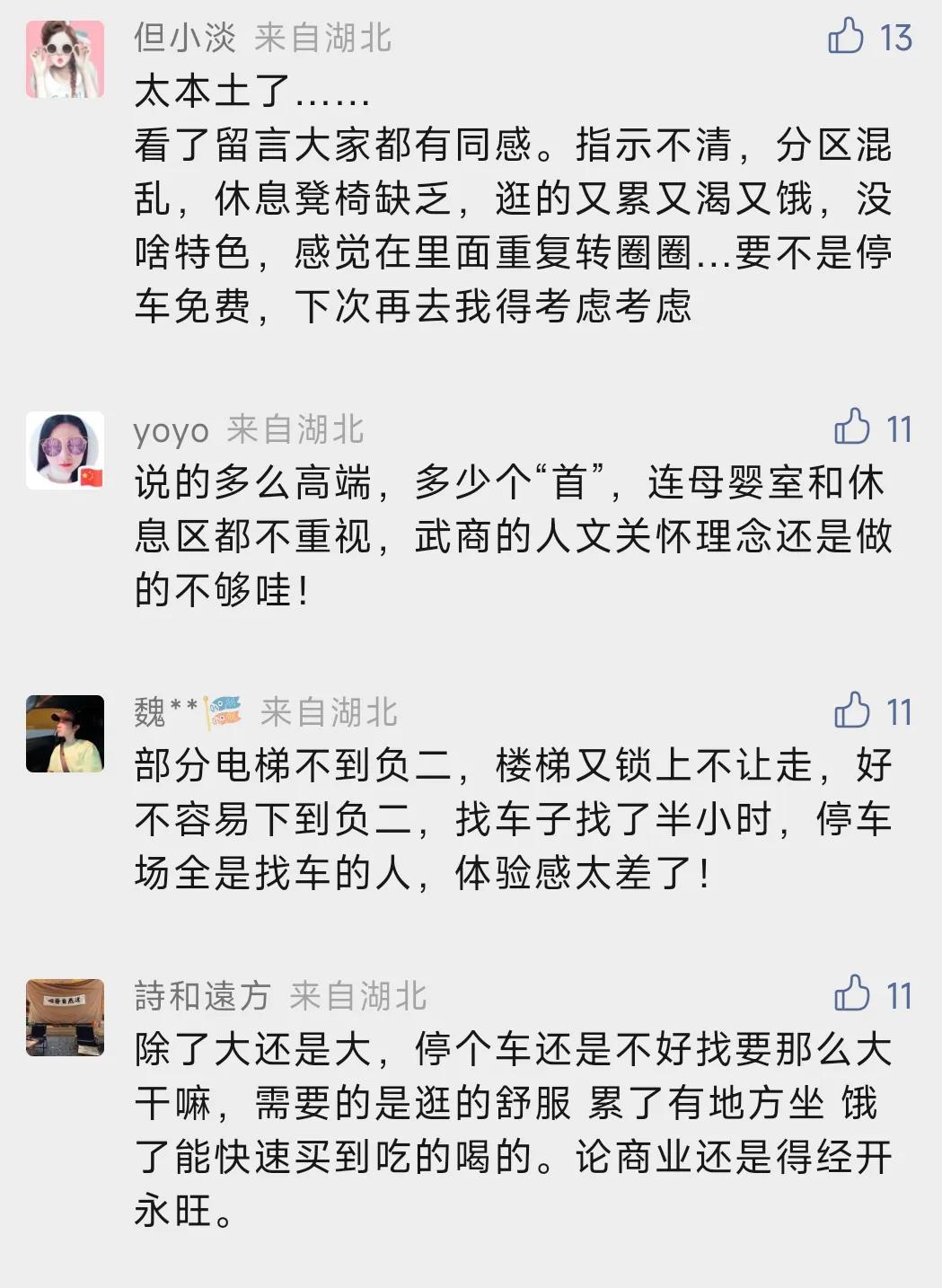Like the comment by 但小淡

846,37
